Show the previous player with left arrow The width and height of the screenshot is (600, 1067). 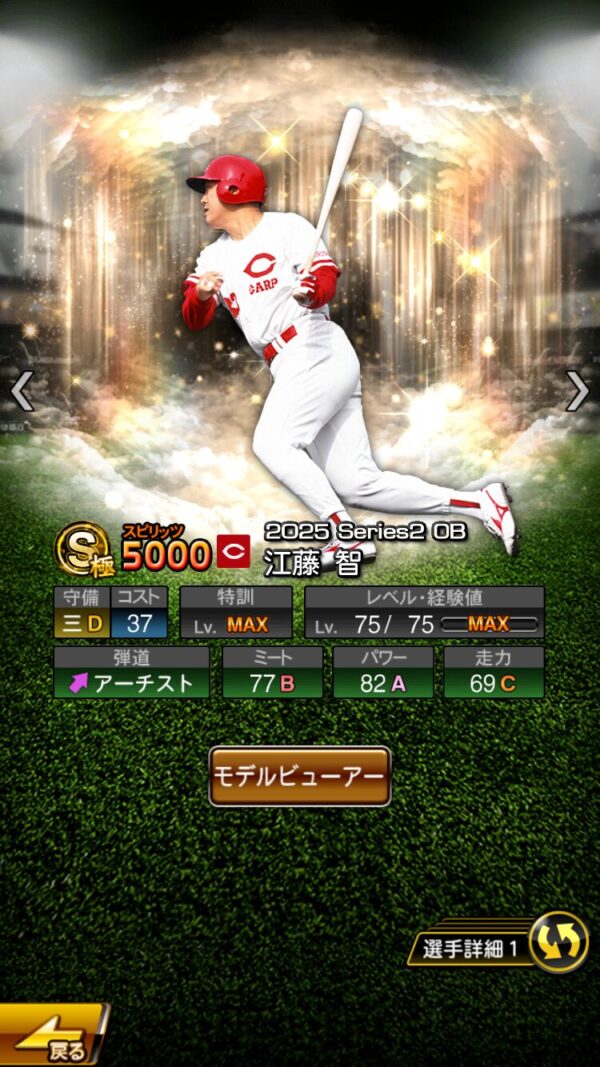(x=22, y=391)
